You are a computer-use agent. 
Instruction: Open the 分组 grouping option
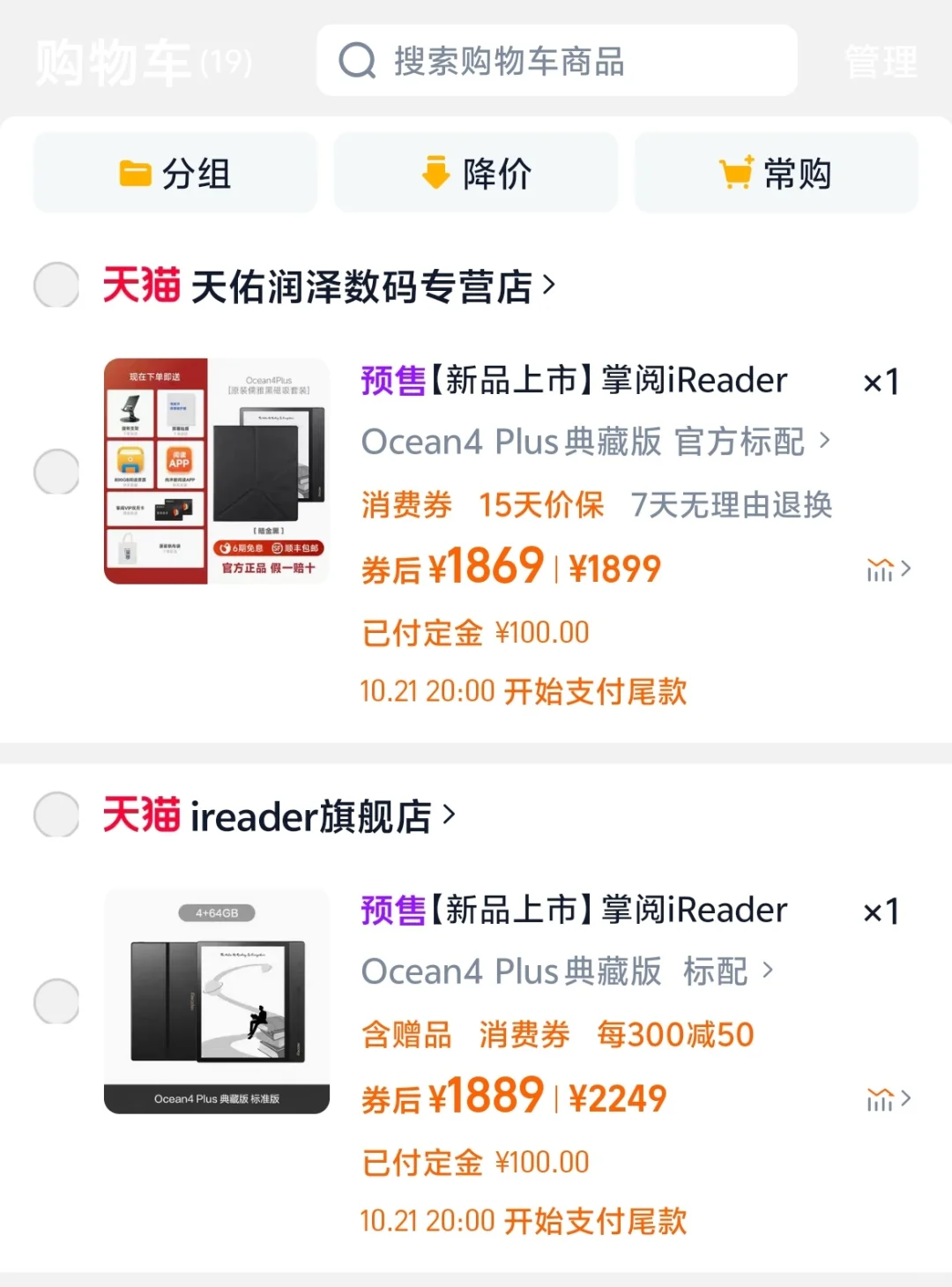(x=175, y=173)
